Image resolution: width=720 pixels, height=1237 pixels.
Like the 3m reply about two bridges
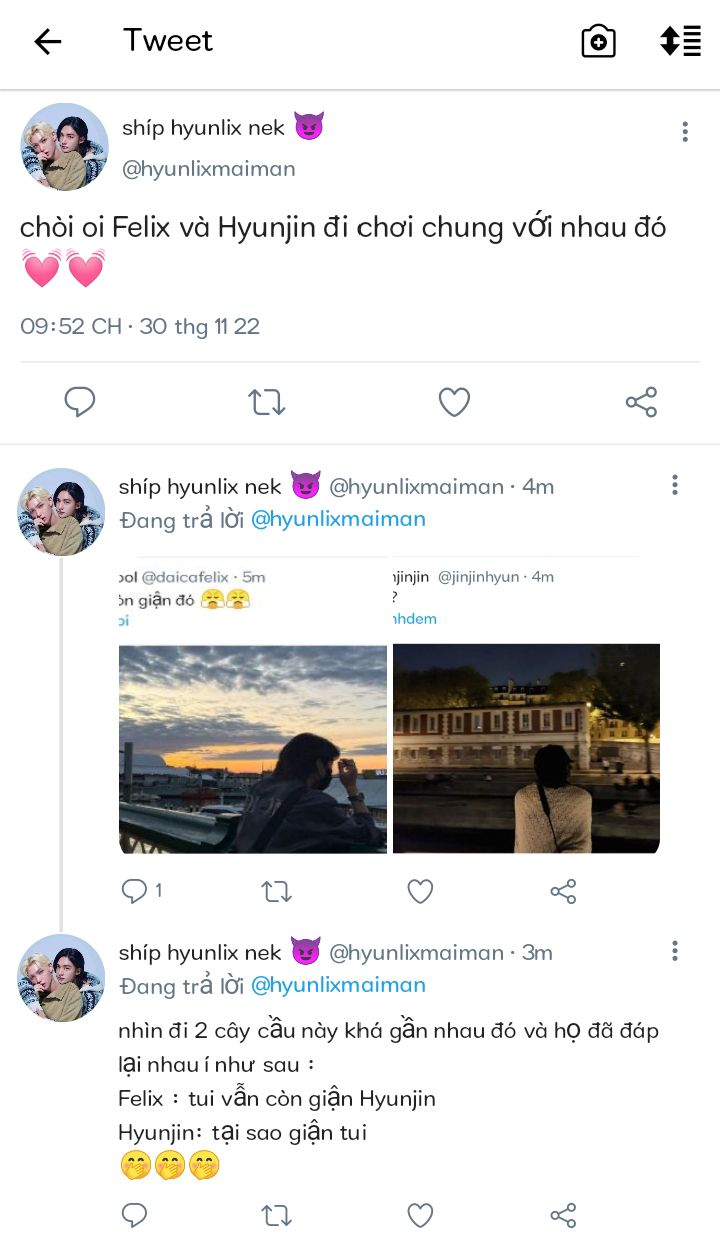pyautogui.click(x=420, y=1215)
